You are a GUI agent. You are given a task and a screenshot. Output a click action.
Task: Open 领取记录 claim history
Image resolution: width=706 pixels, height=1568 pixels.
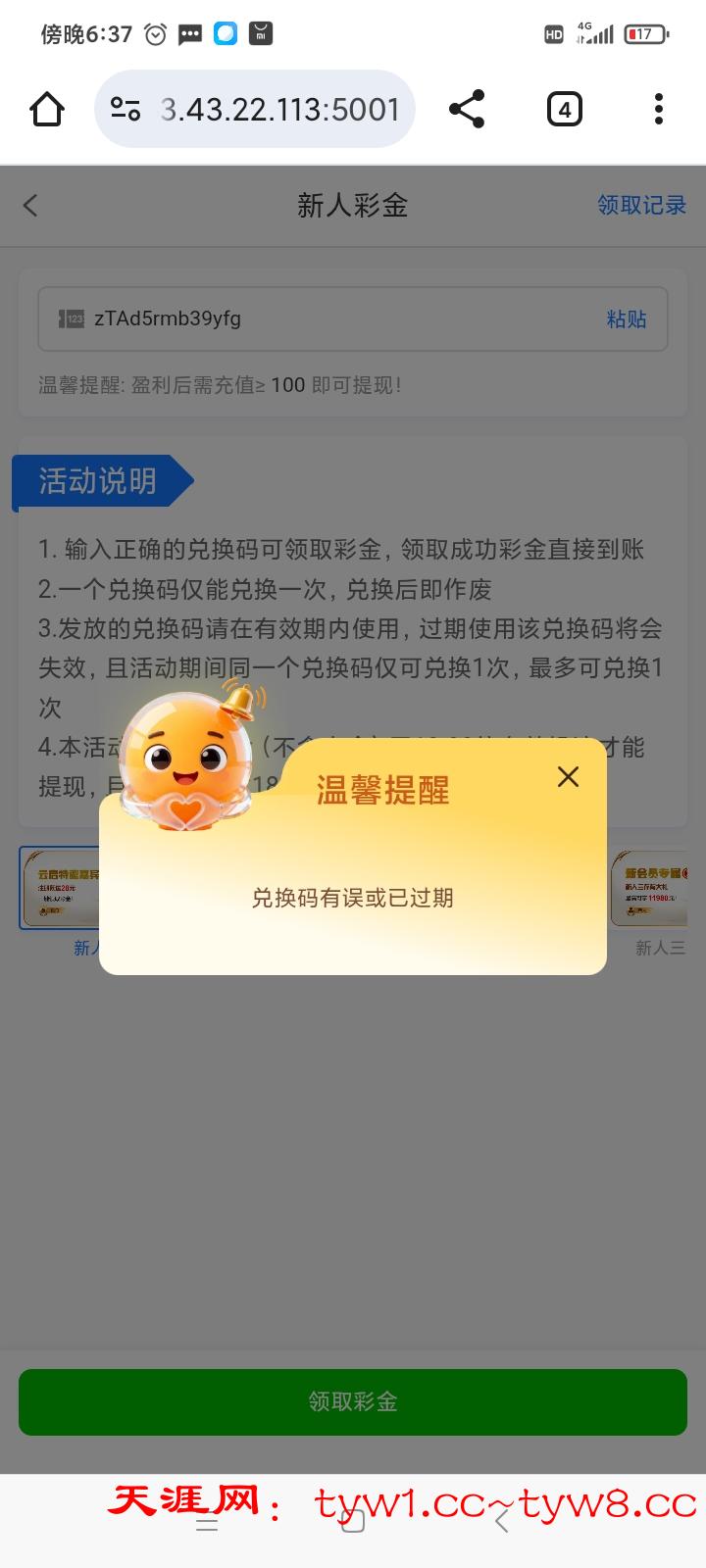point(641,205)
